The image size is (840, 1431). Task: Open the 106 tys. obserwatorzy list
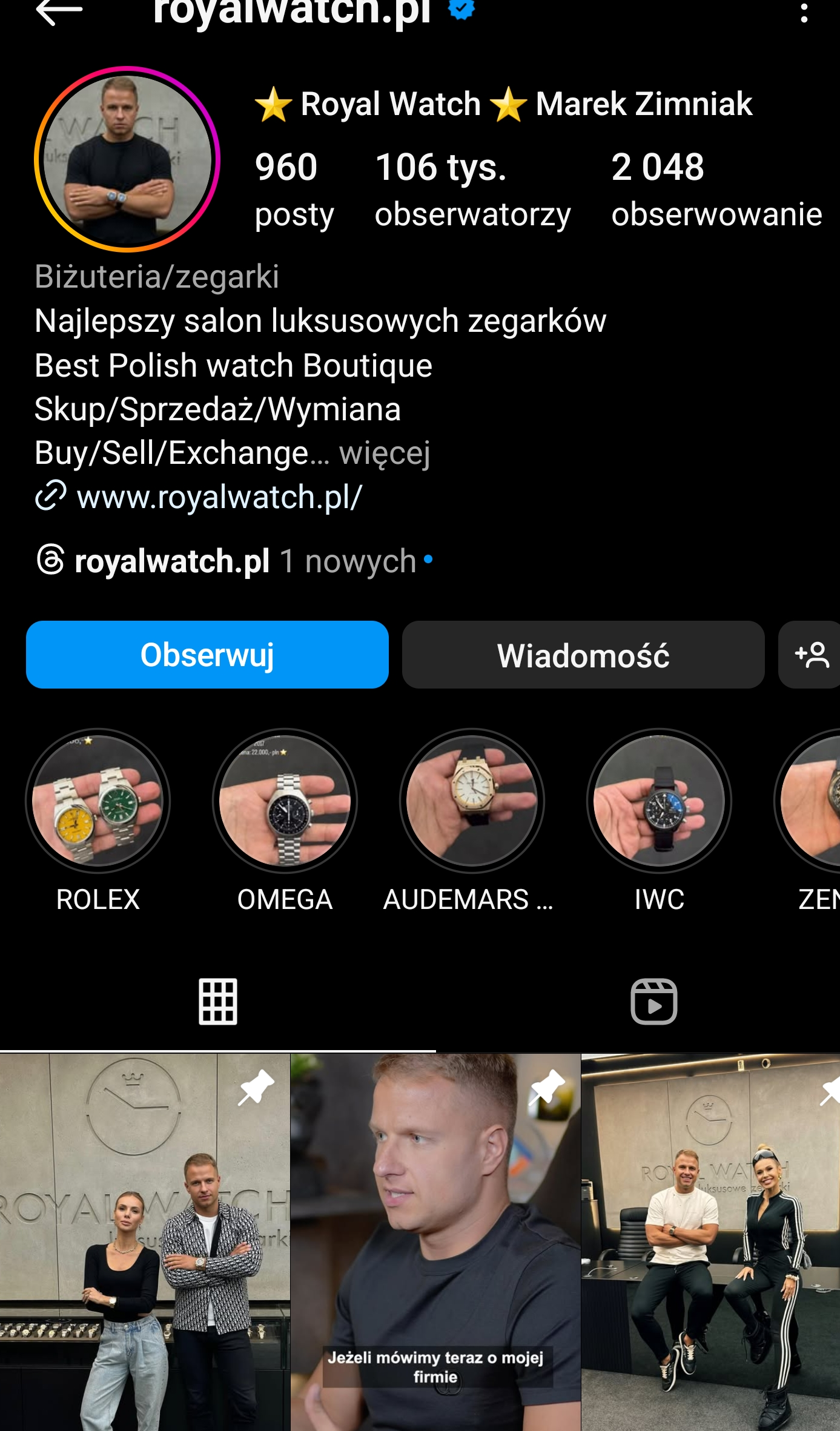[x=472, y=190]
